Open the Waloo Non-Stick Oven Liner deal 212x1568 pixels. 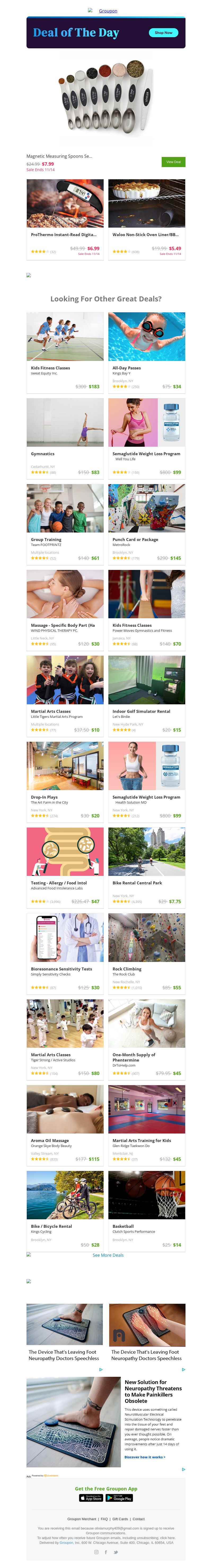tap(146, 234)
